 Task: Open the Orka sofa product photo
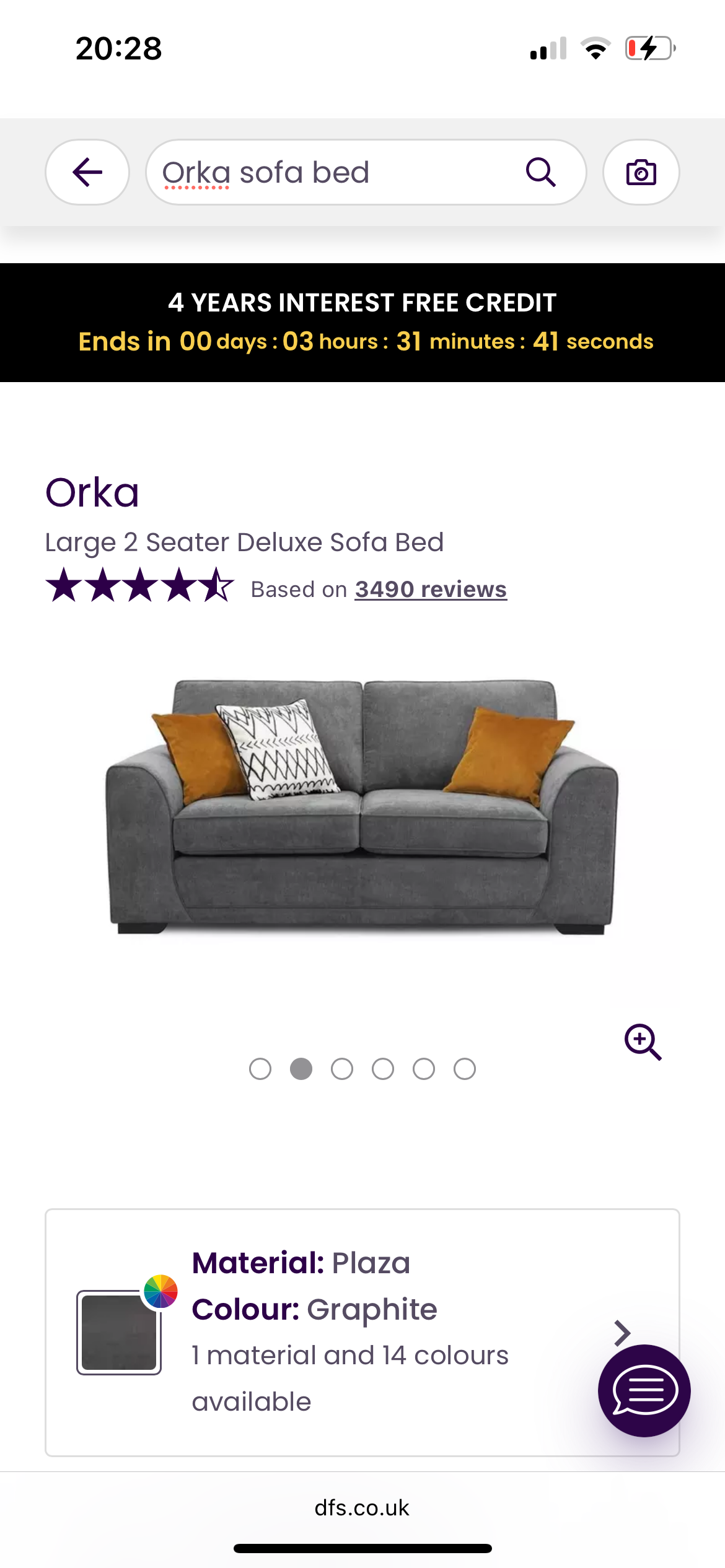pyautogui.click(x=362, y=805)
